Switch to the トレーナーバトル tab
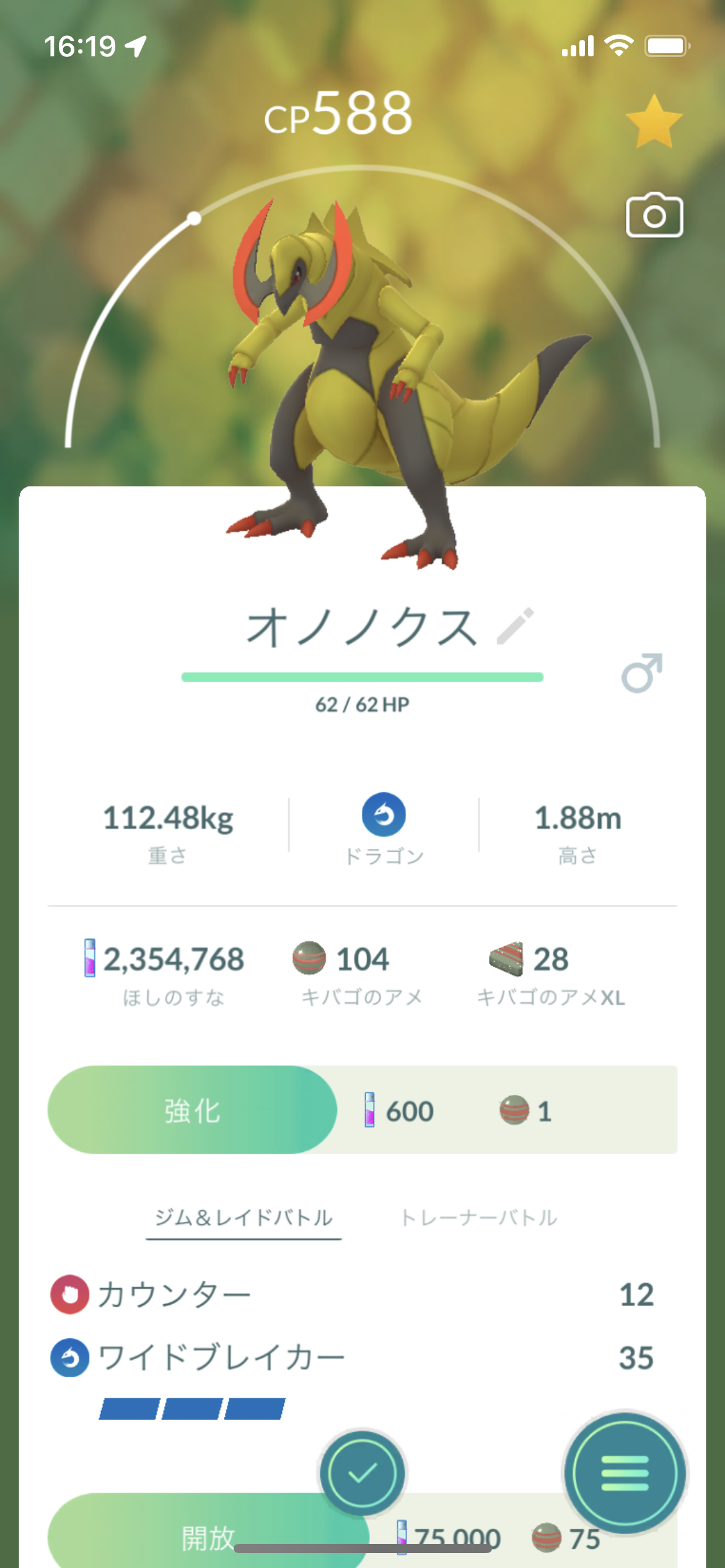Image resolution: width=725 pixels, height=1568 pixels. 479,1218
